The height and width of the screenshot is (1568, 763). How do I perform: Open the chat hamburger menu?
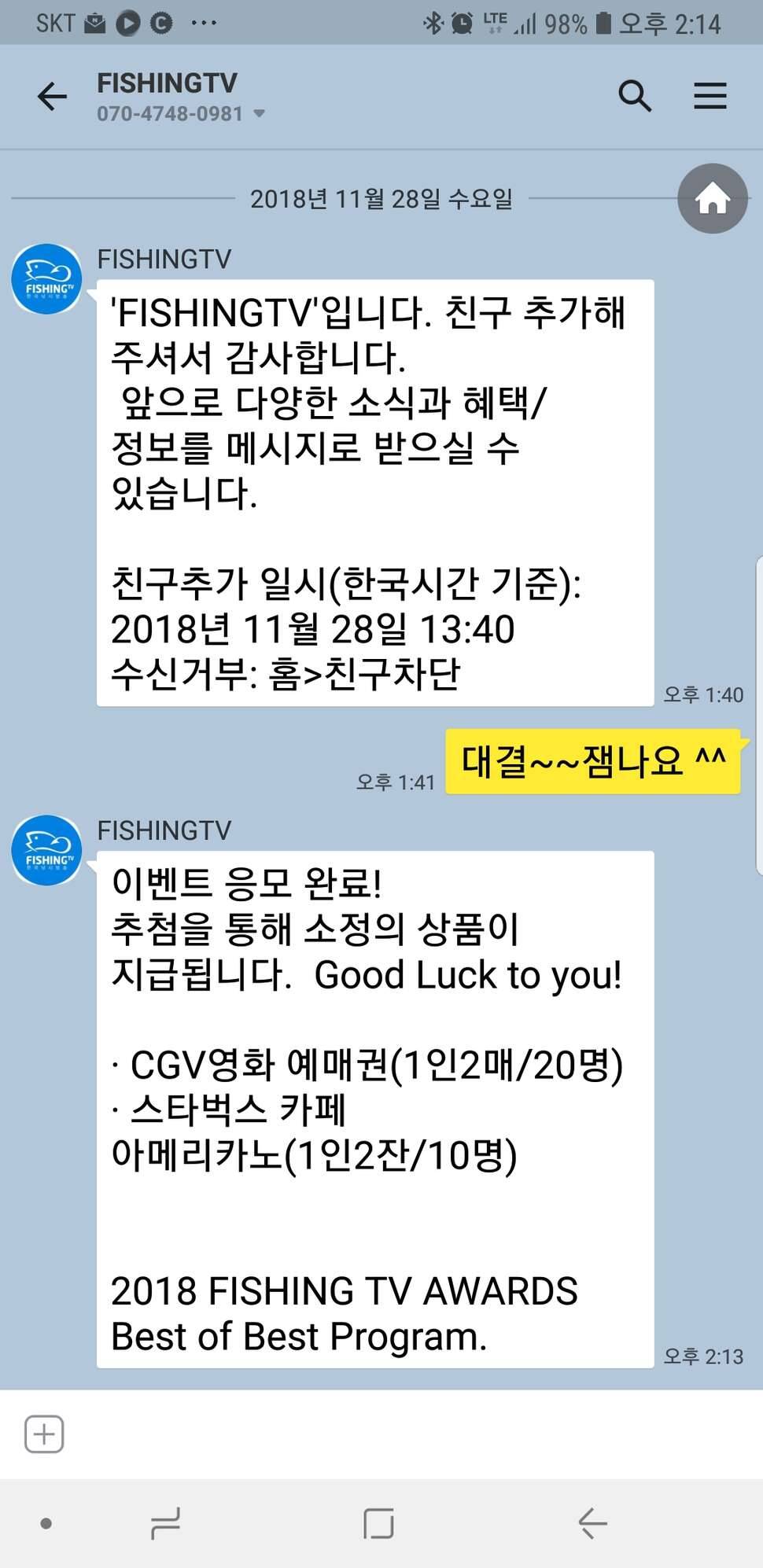[x=710, y=96]
